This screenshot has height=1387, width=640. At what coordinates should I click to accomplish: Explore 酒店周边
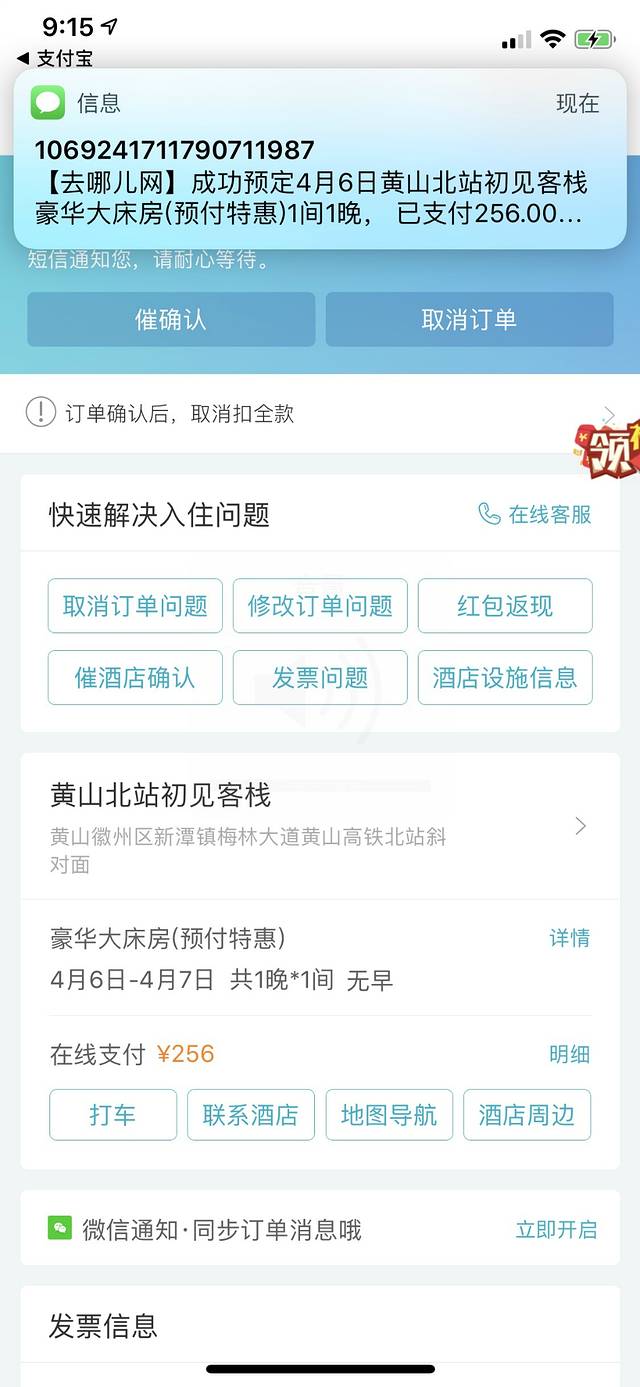point(527,1115)
